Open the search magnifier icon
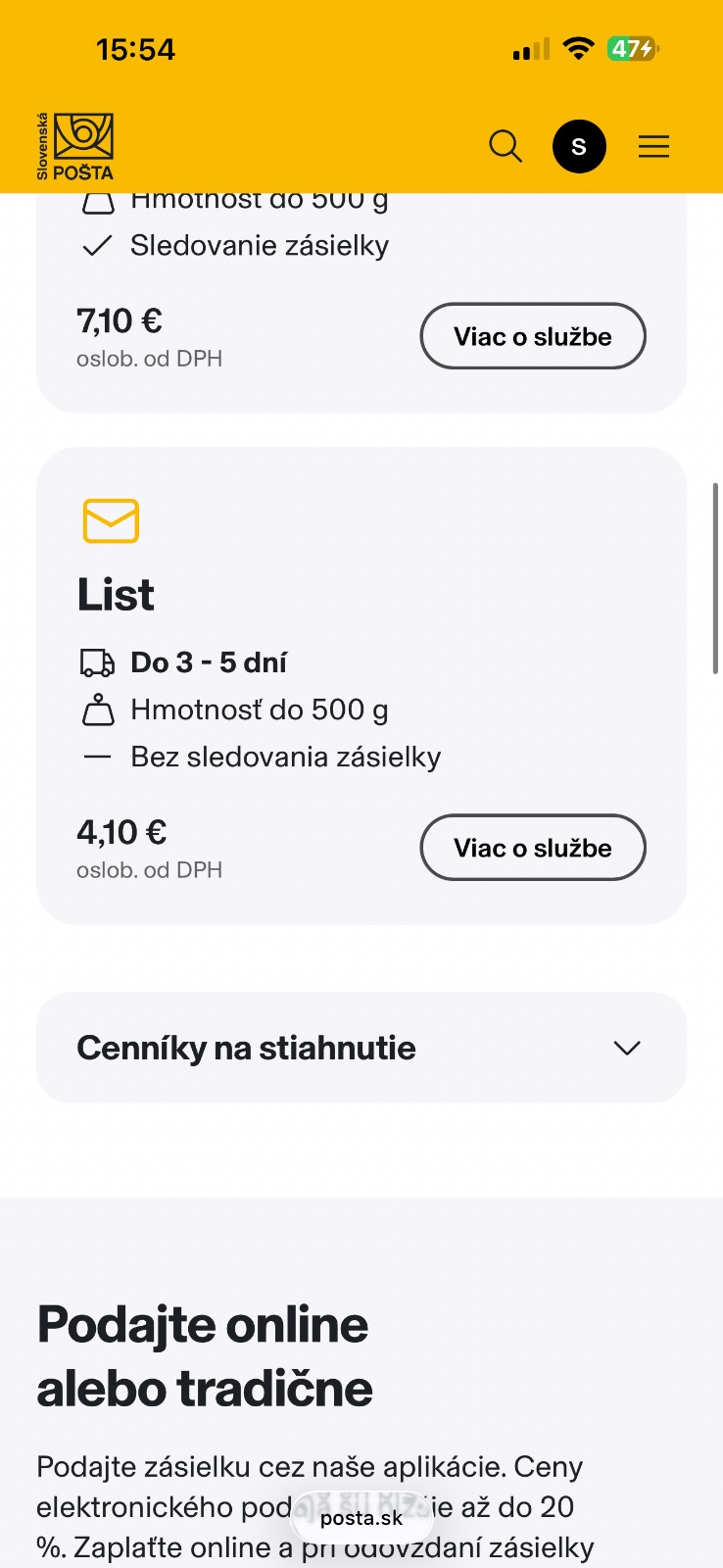Image resolution: width=723 pixels, height=1568 pixels. click(x=506, y=147)
